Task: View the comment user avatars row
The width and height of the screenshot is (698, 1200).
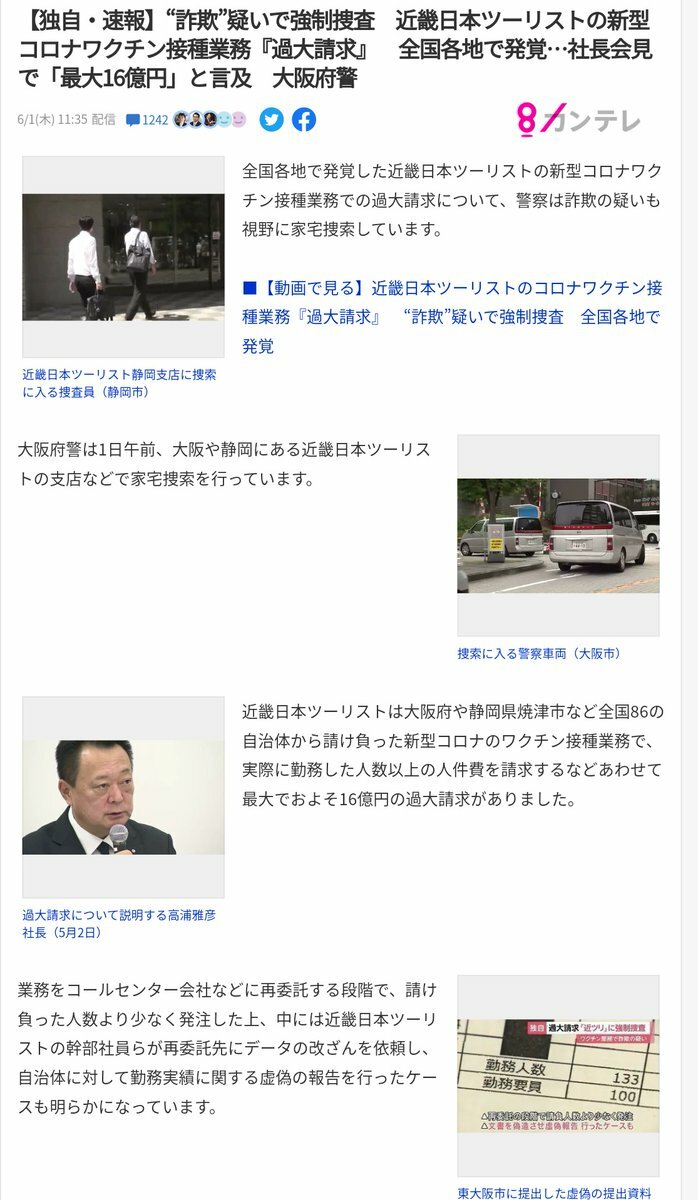Action: (x=209, y=120)
